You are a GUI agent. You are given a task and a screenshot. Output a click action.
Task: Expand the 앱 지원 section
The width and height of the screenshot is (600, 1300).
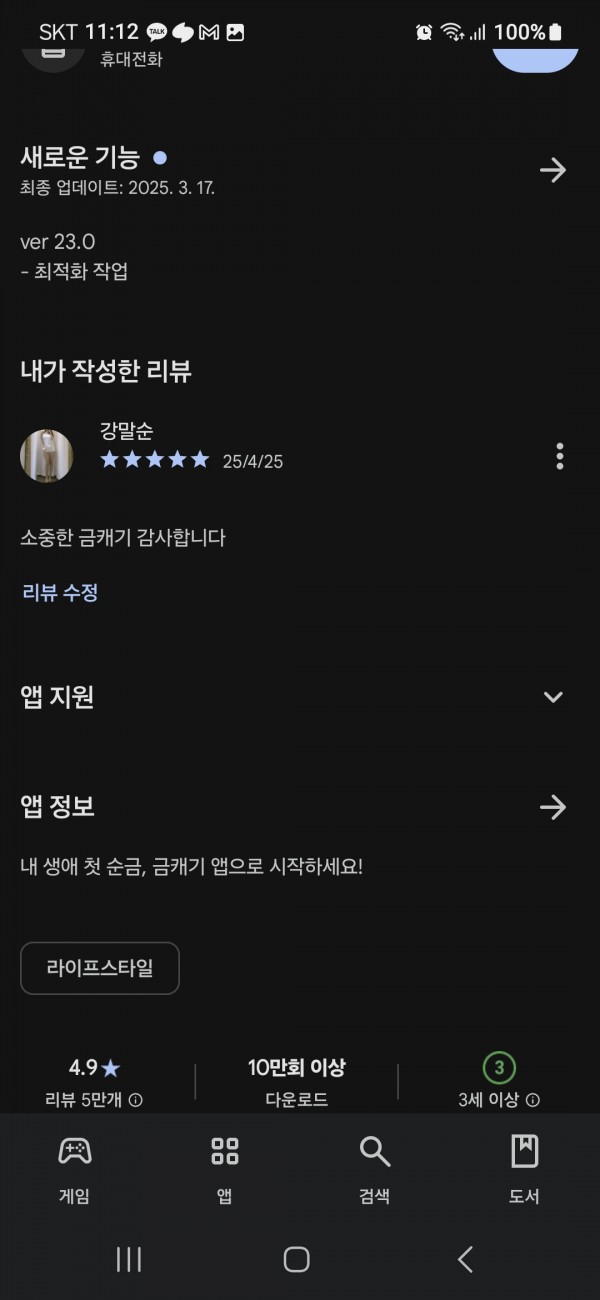point(552,697)
